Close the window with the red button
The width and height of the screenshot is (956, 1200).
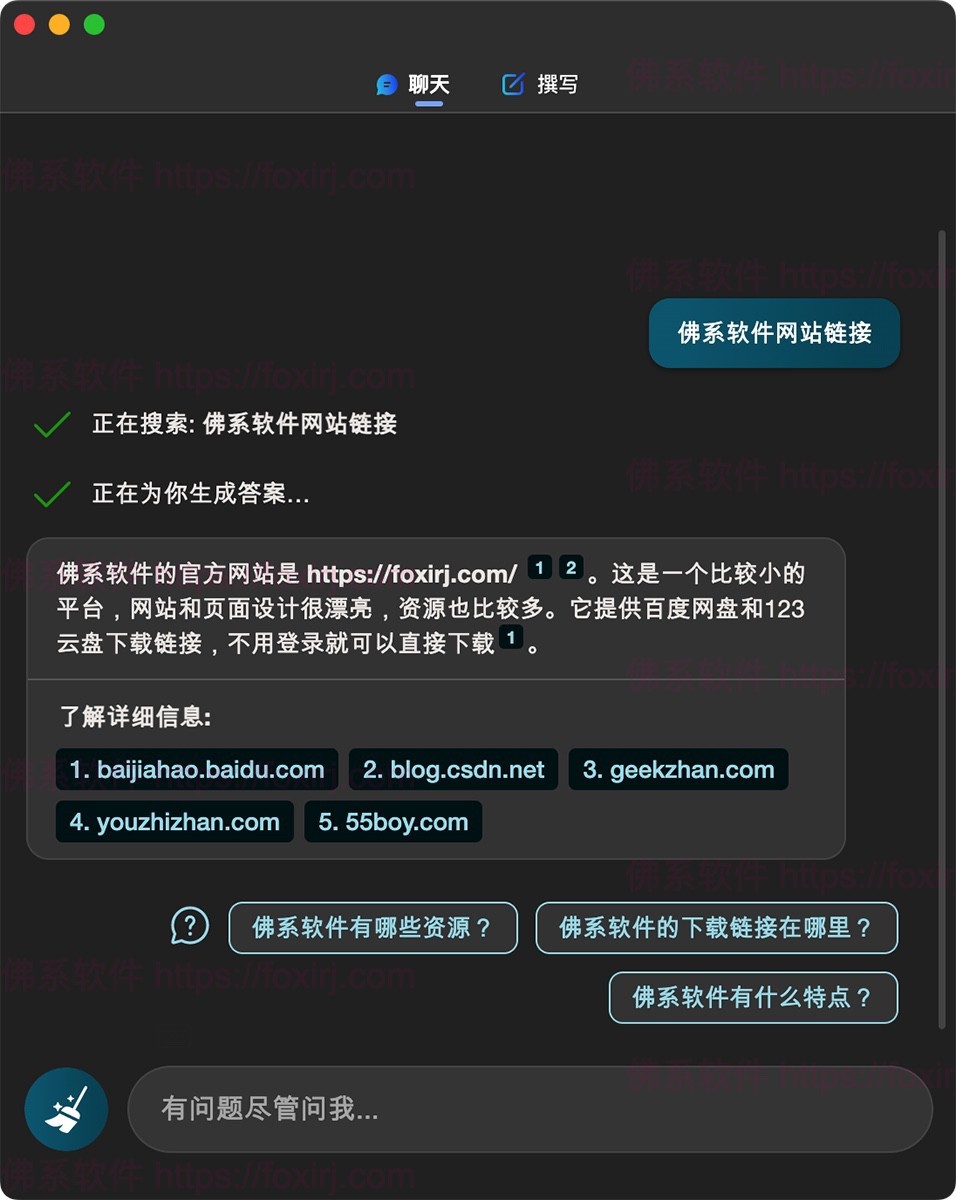[24, 24]
